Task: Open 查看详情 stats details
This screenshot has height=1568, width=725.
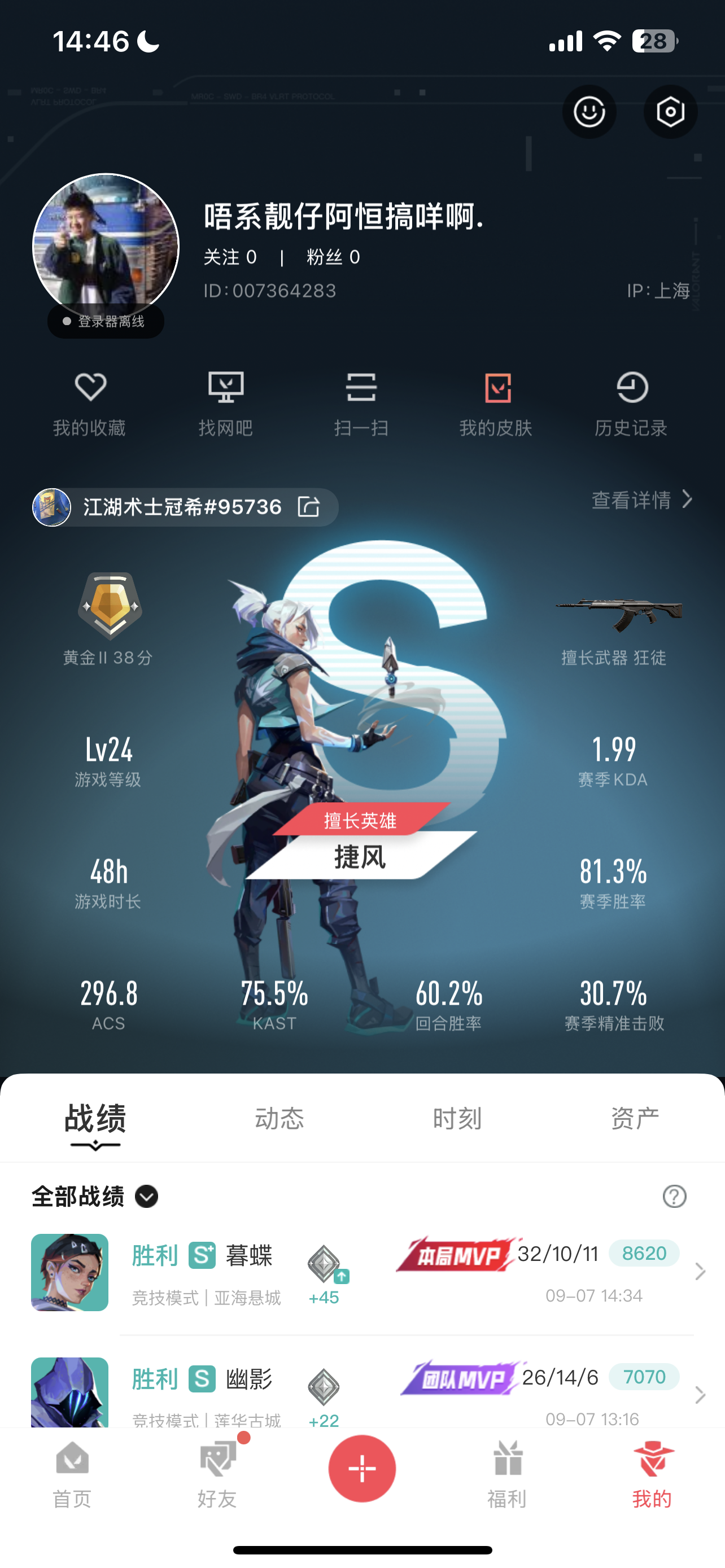Action: click(x=641, y=500)
